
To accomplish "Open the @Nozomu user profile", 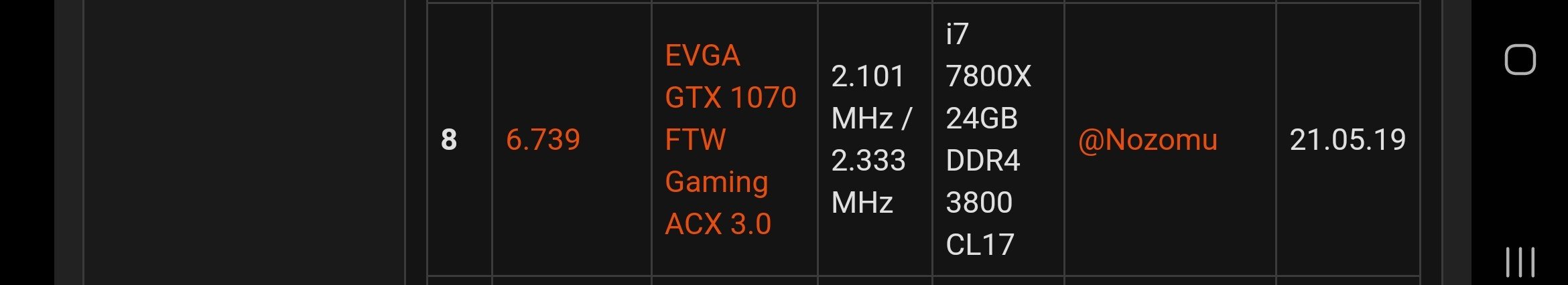I will click(x=1147, y=140).
